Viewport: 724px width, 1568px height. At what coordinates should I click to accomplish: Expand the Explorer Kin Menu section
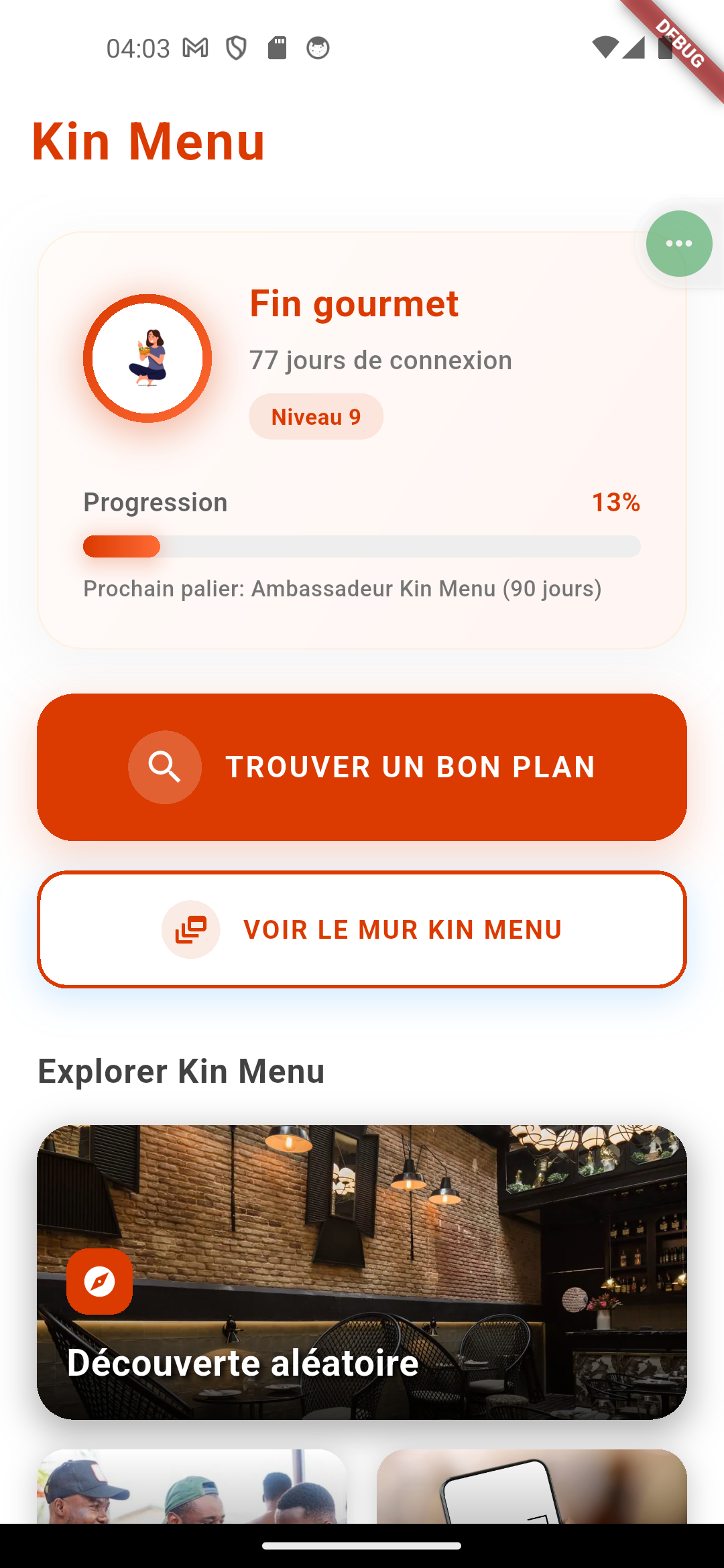click(181, 1070)
